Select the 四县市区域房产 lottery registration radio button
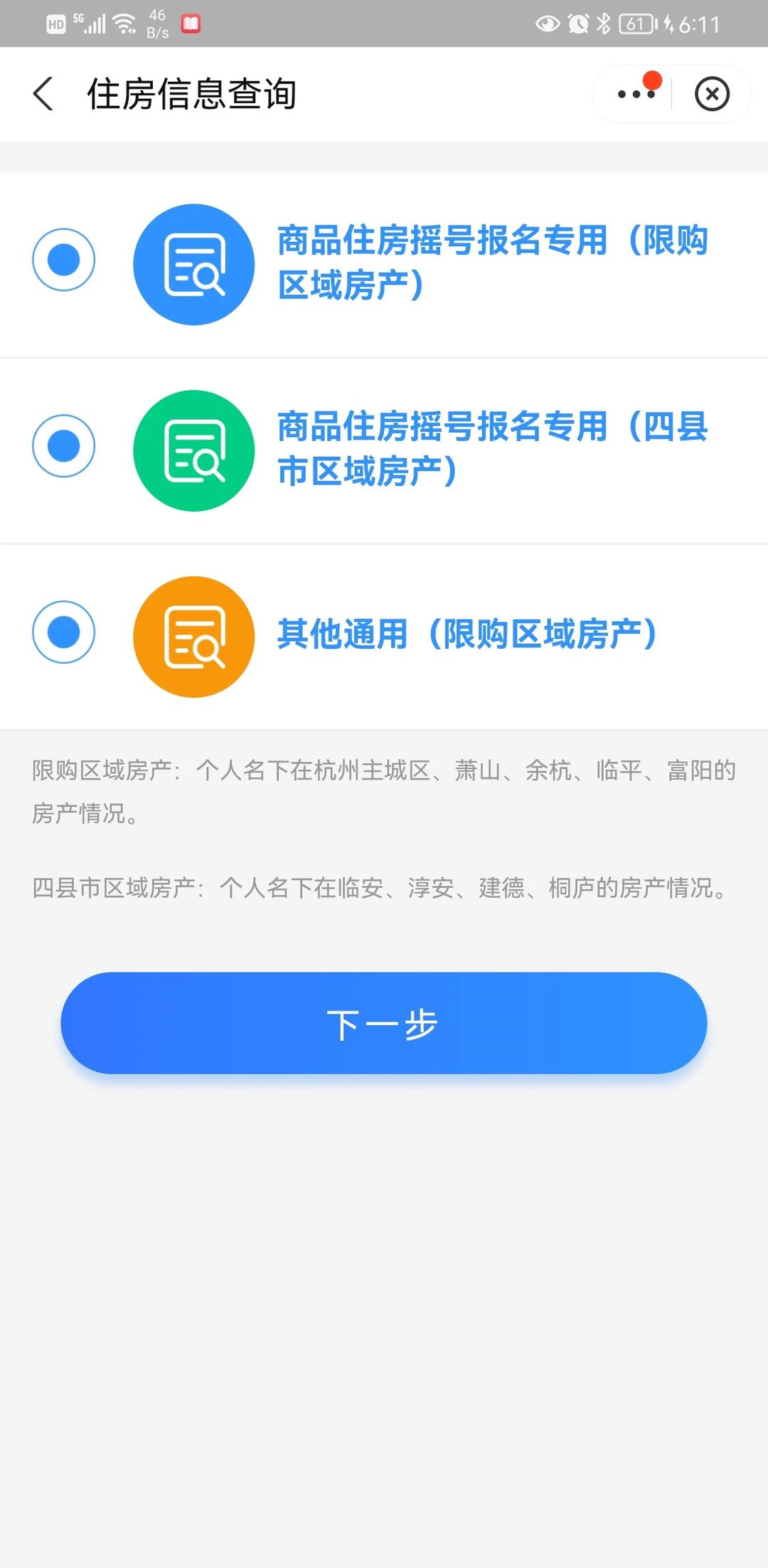 coord(63,446)
